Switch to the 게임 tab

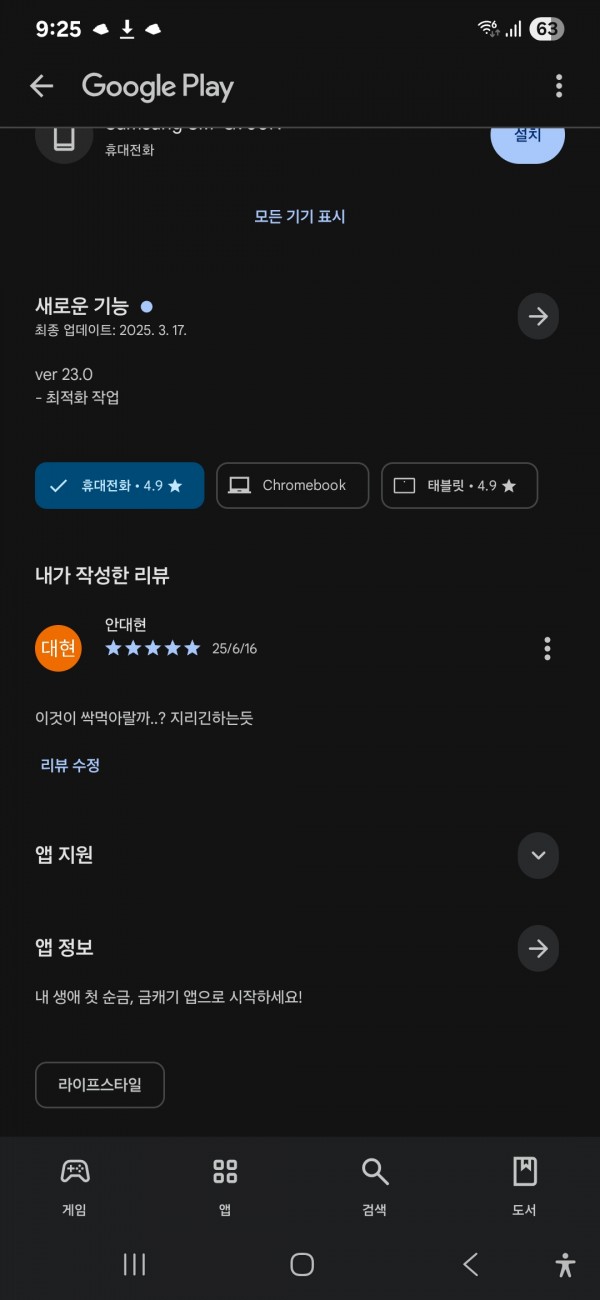tap(75, 1186)
